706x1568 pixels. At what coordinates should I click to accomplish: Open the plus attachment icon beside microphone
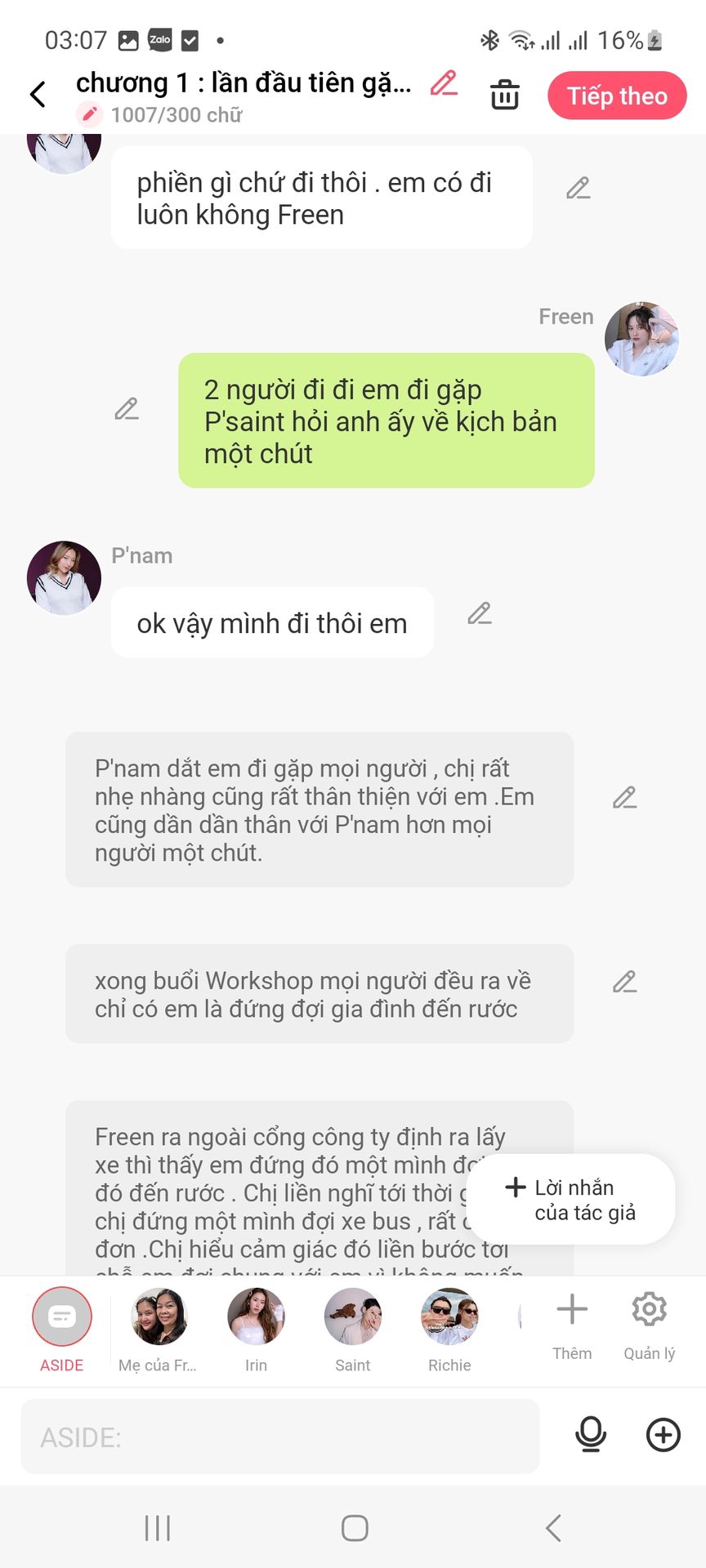[x=663, y=1435]
